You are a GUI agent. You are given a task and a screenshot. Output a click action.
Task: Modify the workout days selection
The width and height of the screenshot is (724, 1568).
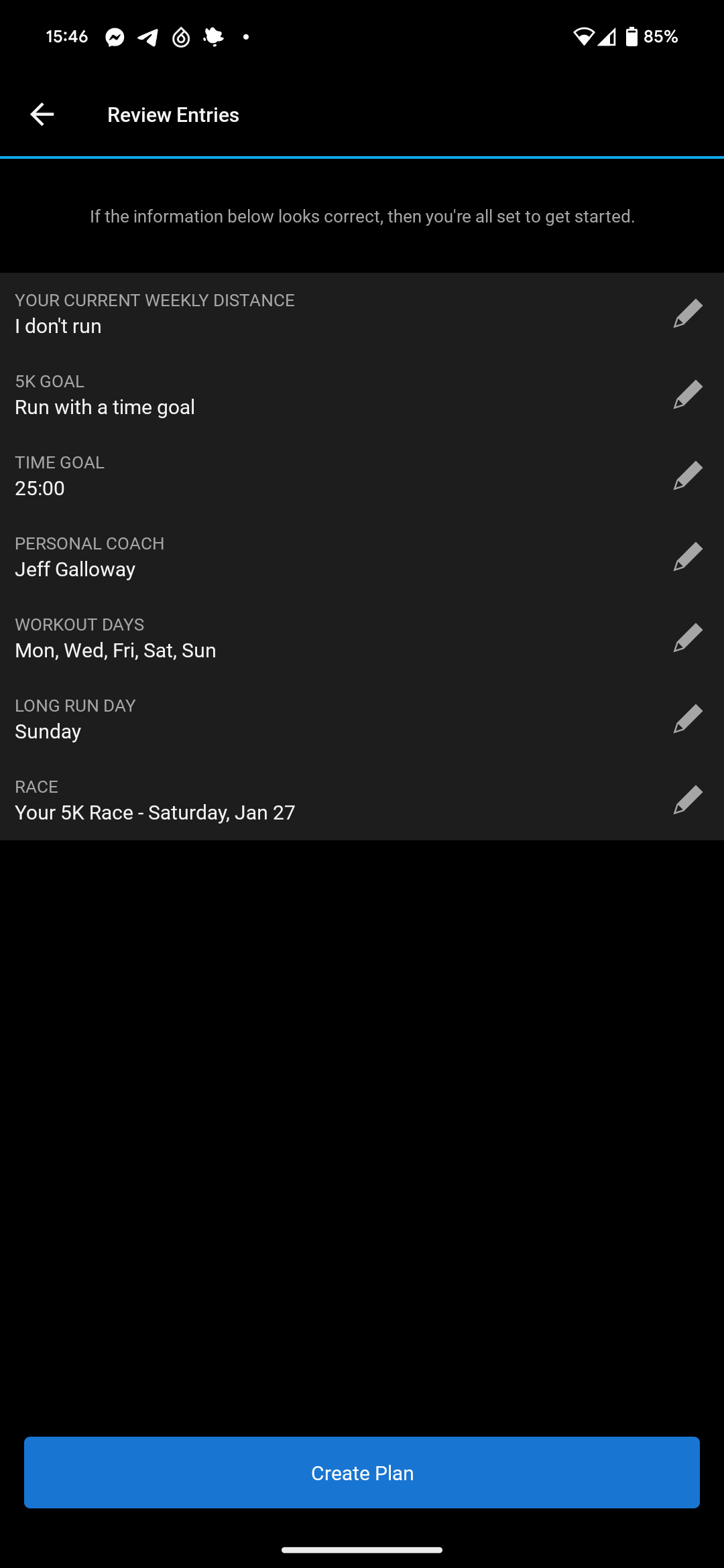tap(688, 638)
